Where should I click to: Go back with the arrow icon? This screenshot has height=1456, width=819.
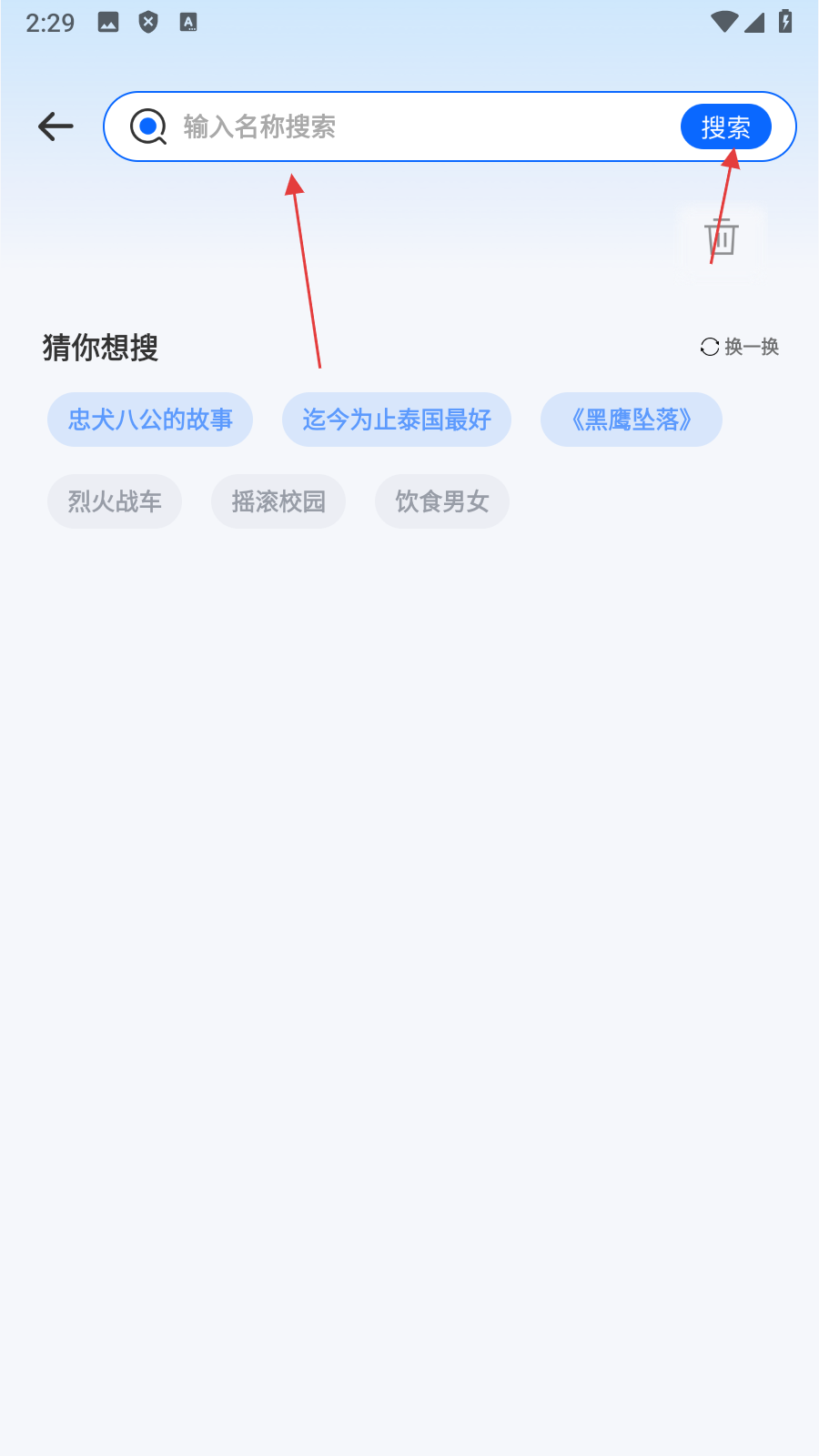click(x=56, y=126)
